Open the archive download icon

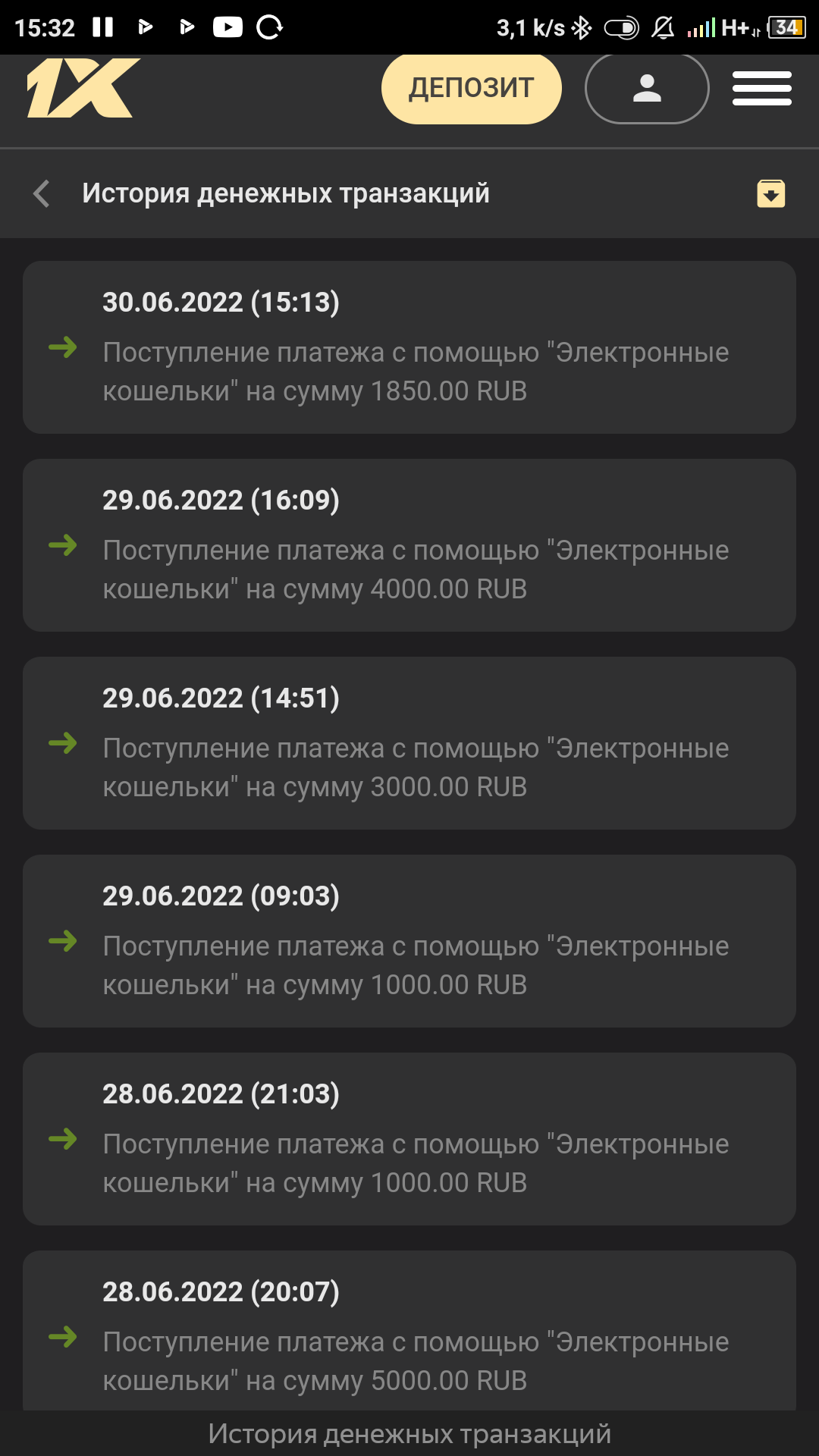pyautogui.click(x=770, y=193)
